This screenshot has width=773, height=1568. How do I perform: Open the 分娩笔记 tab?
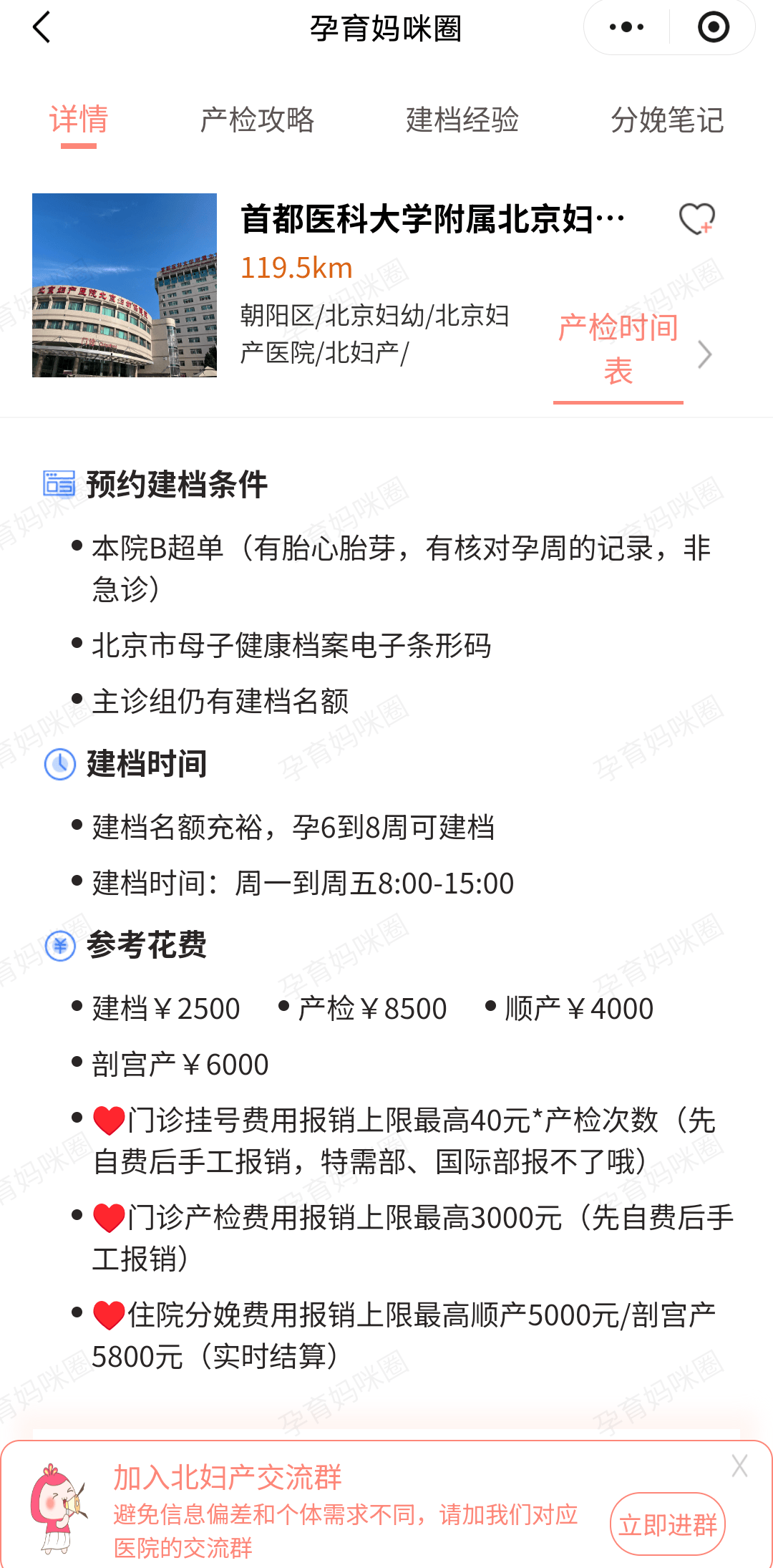(667, 120)
